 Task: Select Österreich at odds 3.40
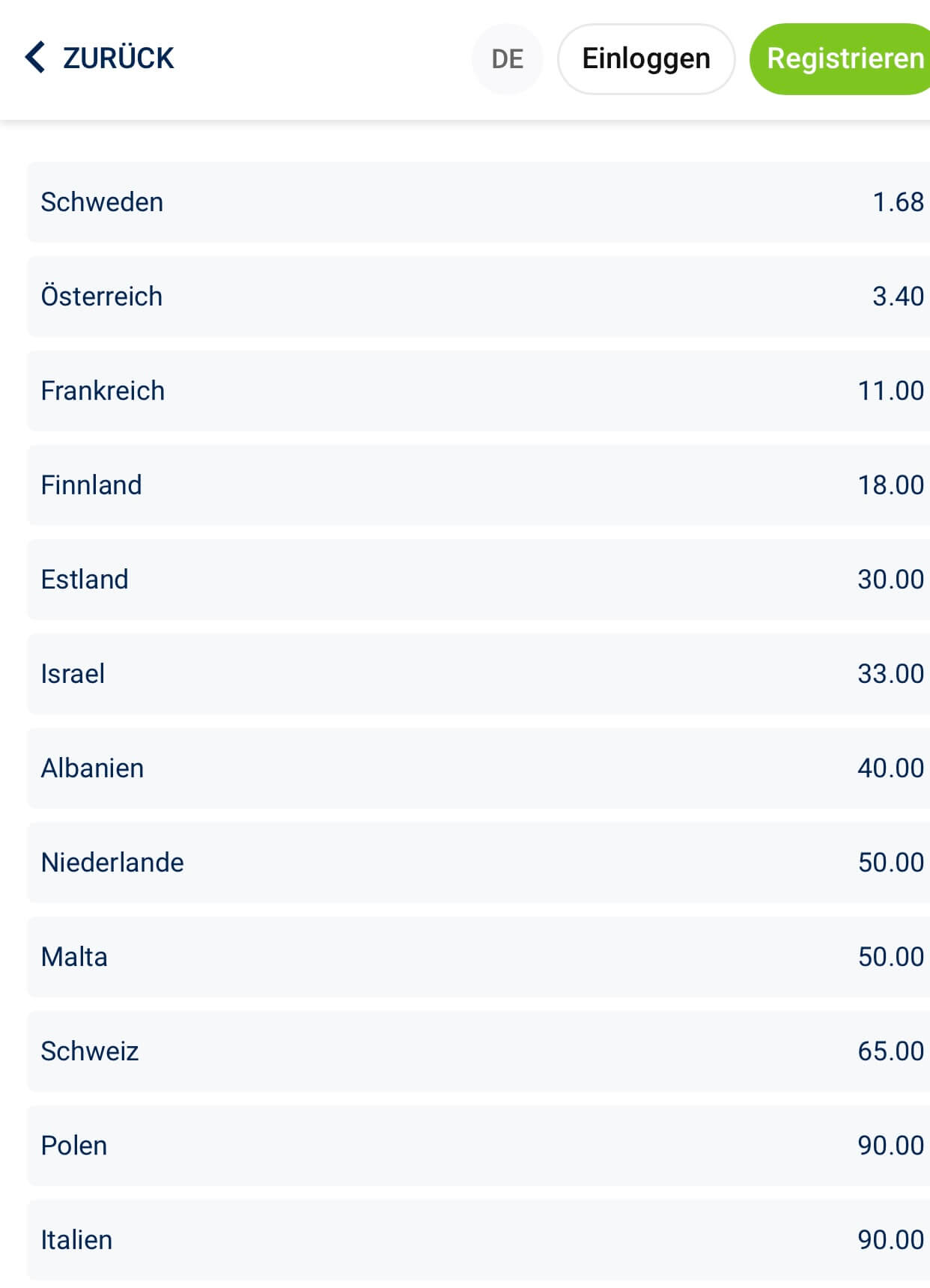click(479, 297)
